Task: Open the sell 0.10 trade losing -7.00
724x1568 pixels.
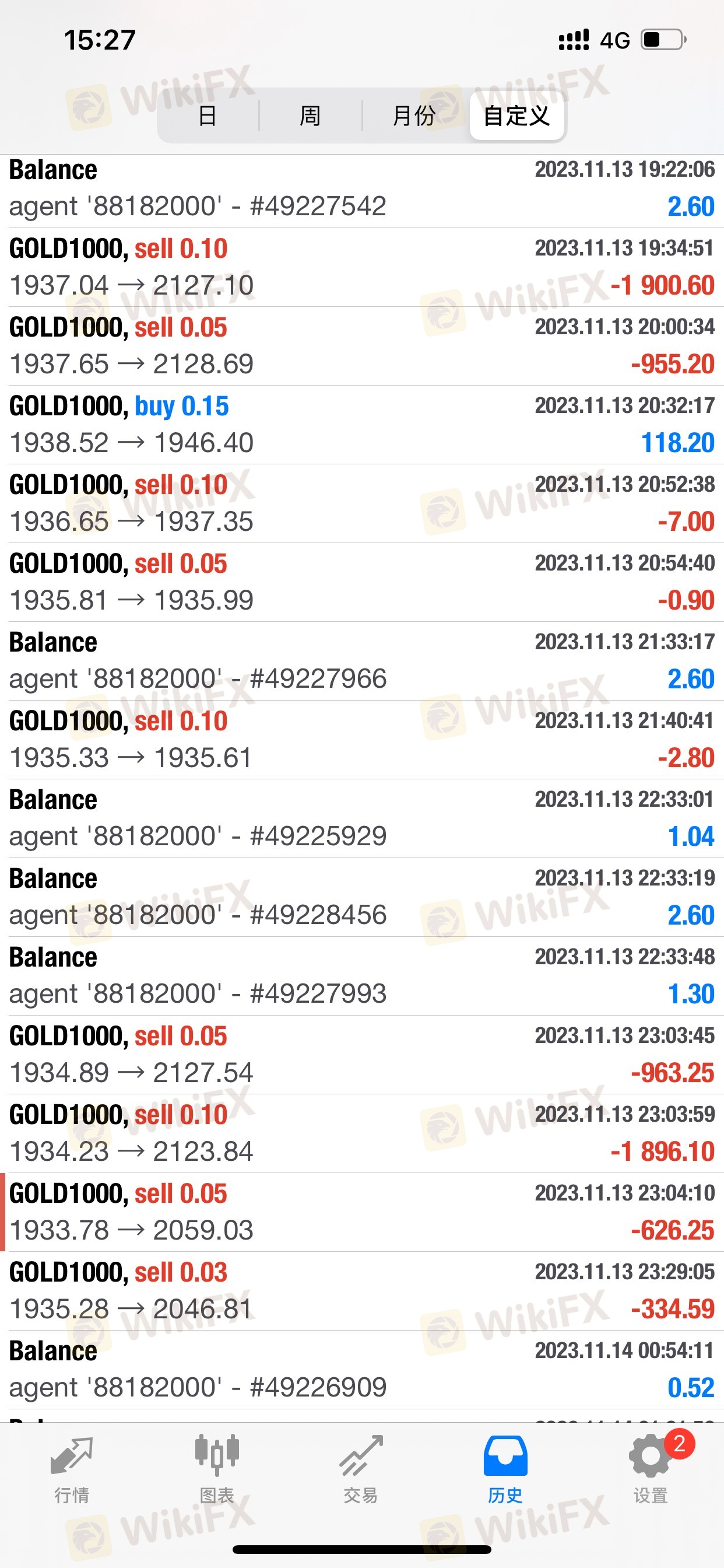Action: coord(362,503)
